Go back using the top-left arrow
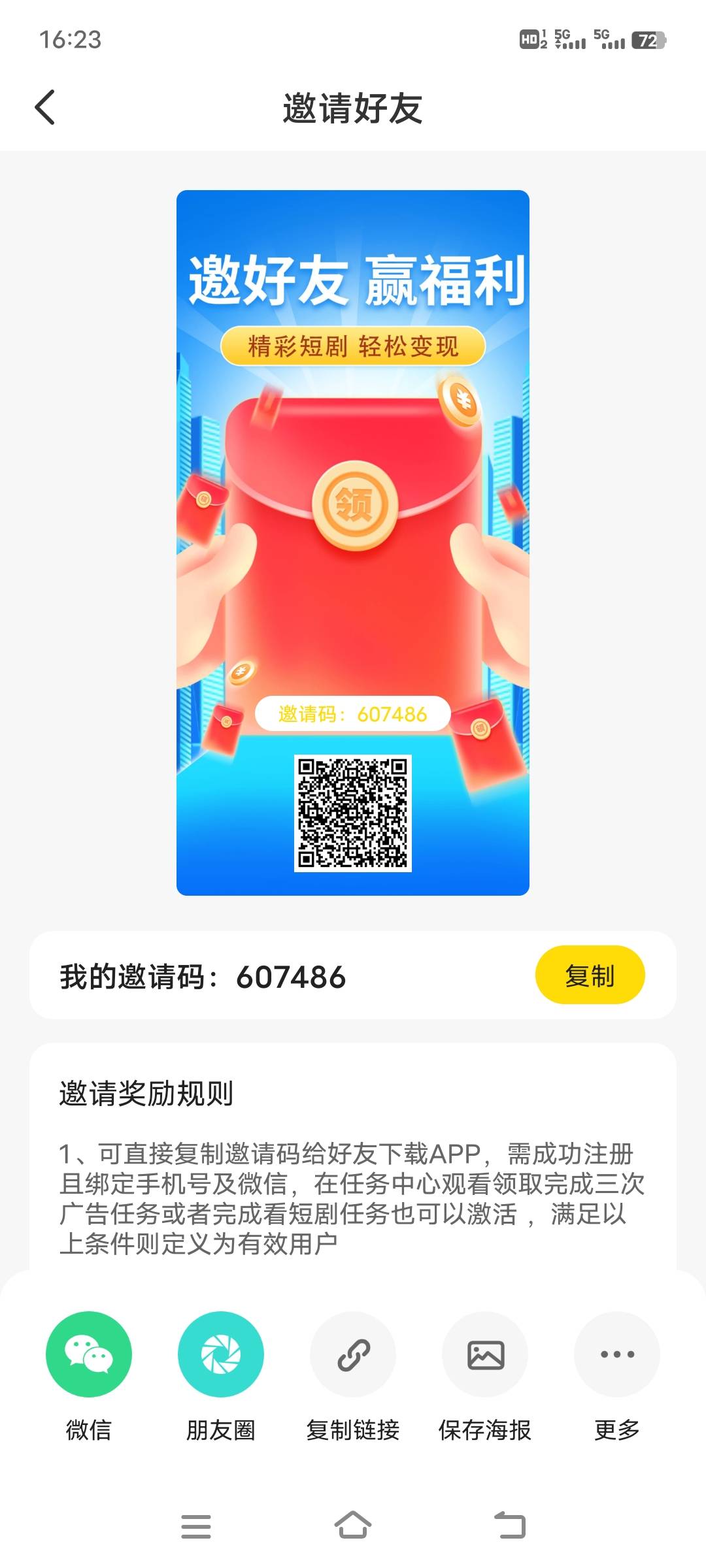Screen dimensions: 706x1568 point(44,107)
